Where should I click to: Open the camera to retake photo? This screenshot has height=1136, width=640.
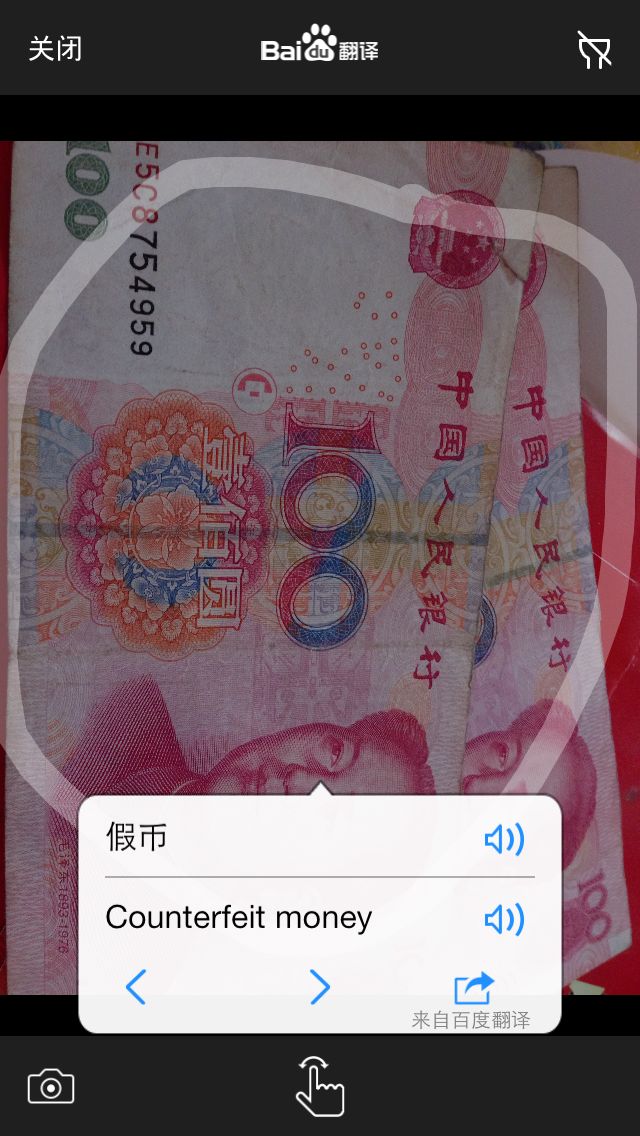pyautogui.click(x=51, y=1087)
